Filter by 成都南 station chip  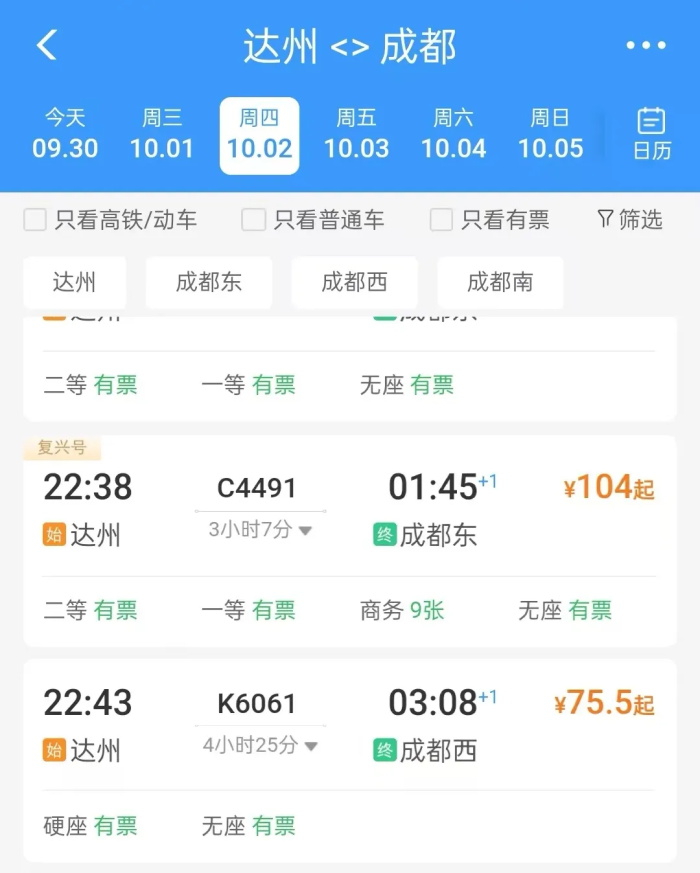click(x=500, y=282)
